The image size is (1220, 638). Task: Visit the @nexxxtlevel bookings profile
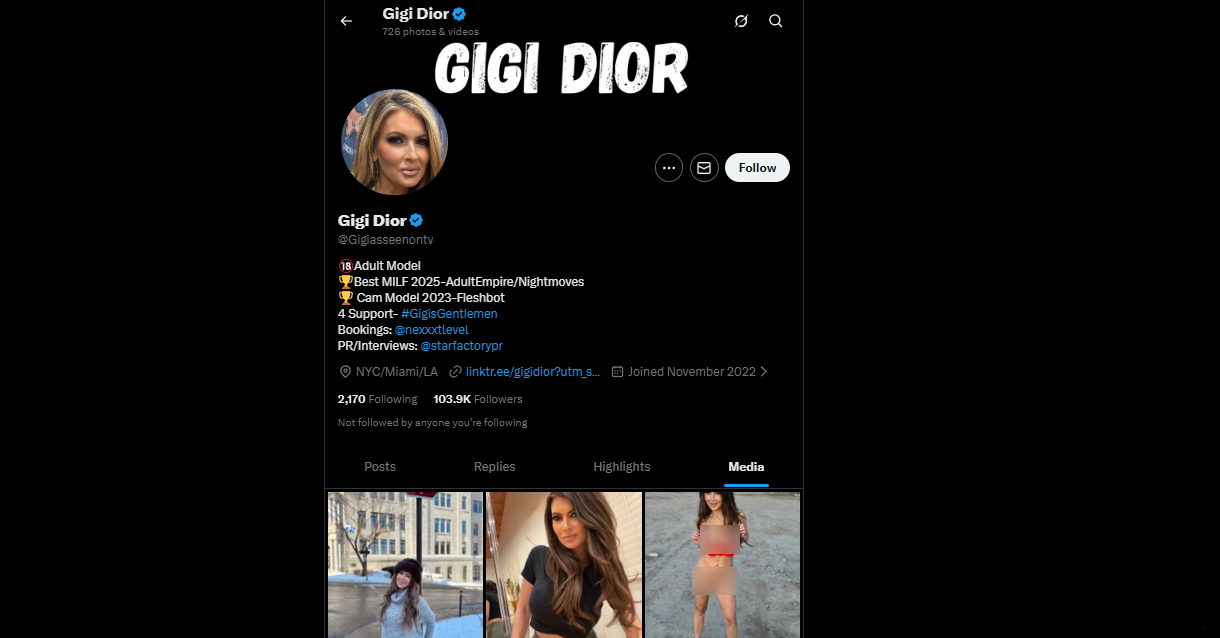click(x=431, y=330)
